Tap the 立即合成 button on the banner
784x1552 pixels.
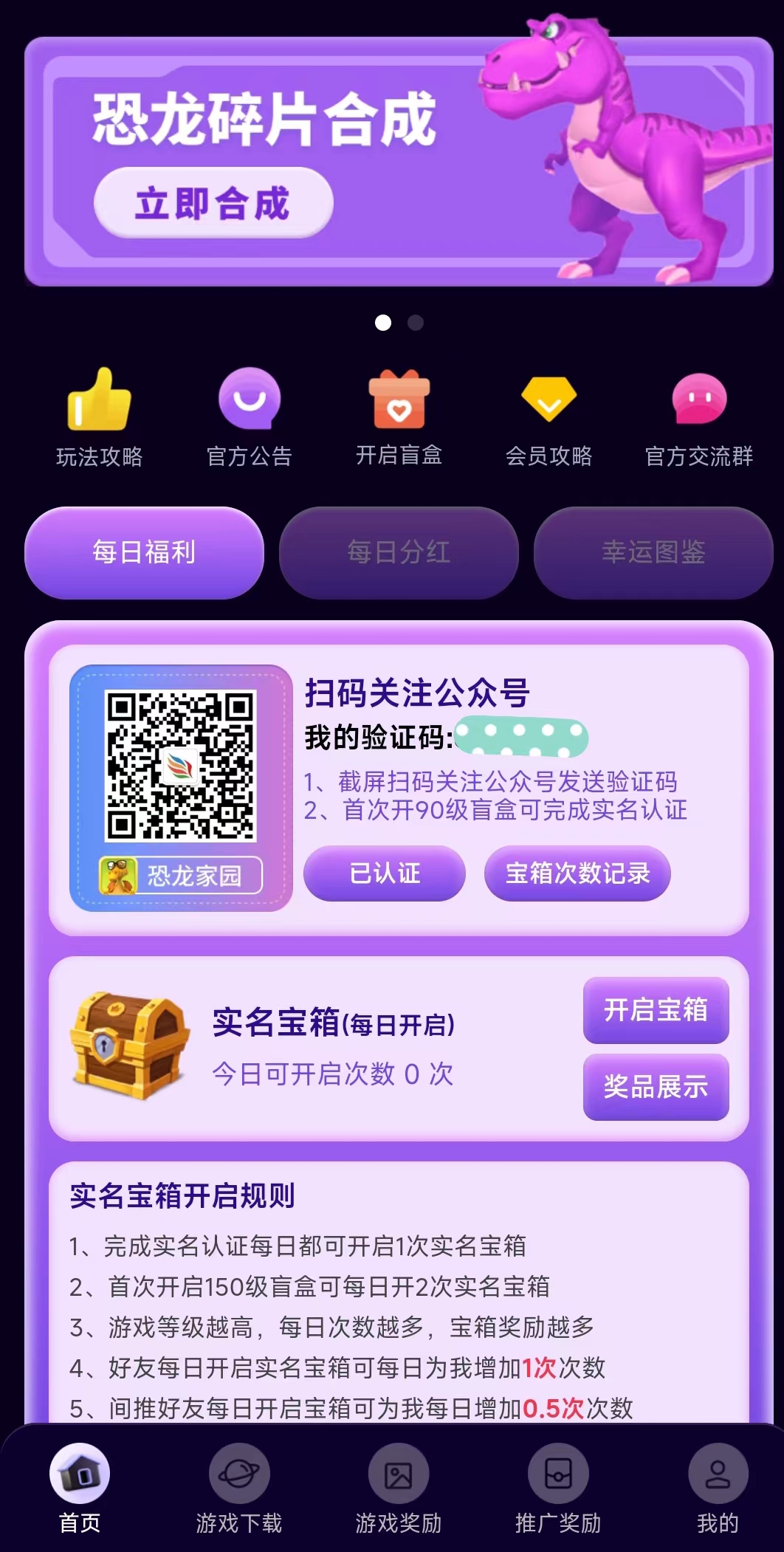pos(213,203)
